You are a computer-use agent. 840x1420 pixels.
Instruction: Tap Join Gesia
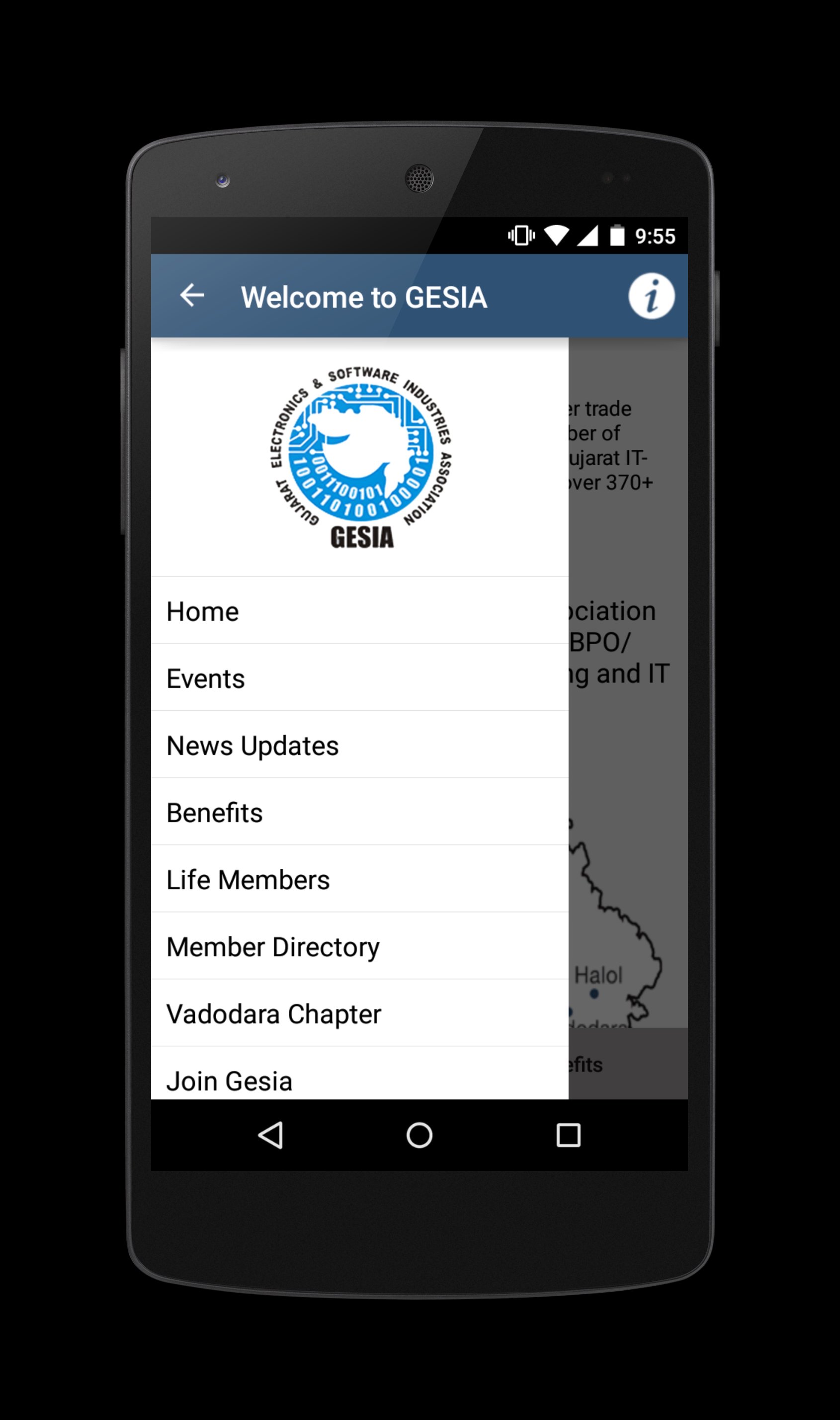pyautogui.click(x=359, y=1074)
